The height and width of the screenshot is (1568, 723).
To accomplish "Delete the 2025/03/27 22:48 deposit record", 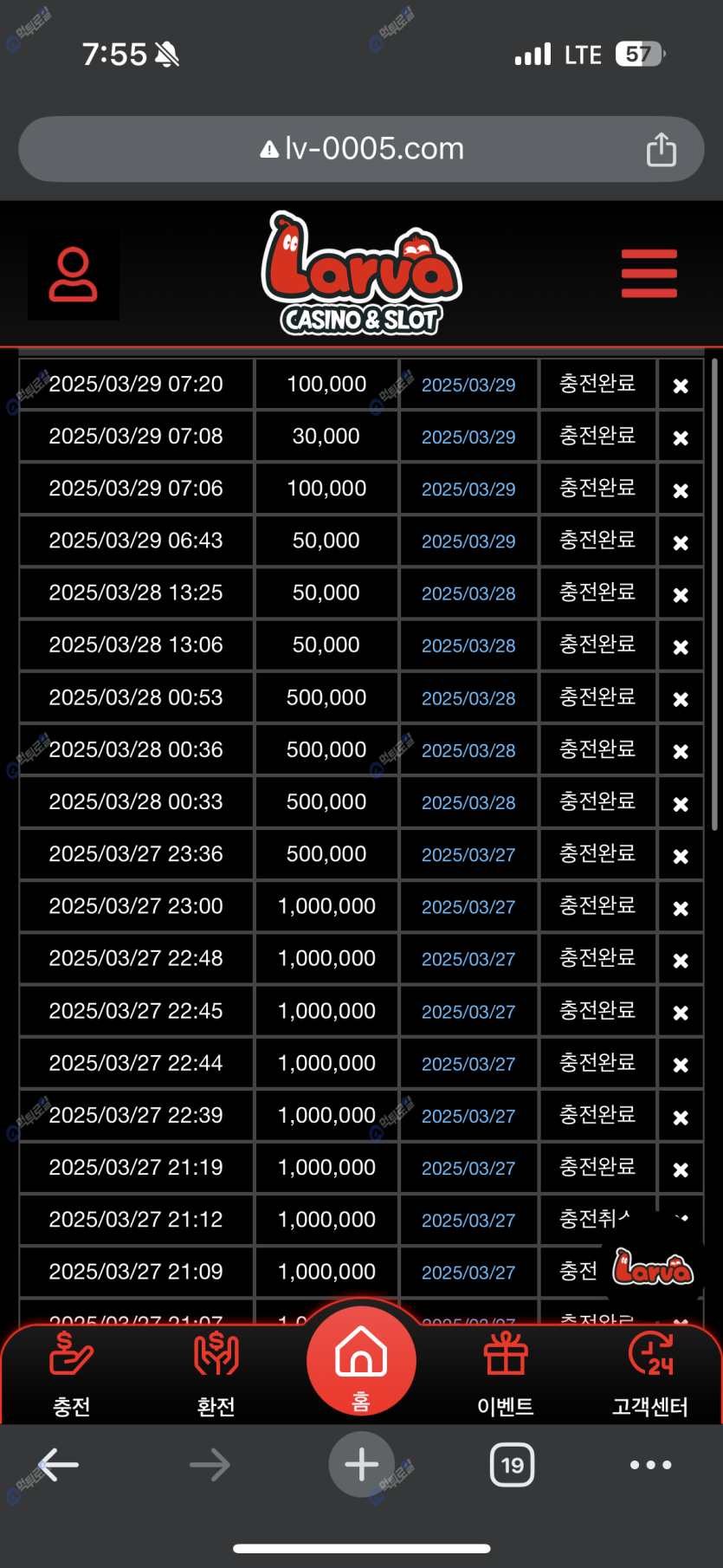I will [x=681, y=960].
